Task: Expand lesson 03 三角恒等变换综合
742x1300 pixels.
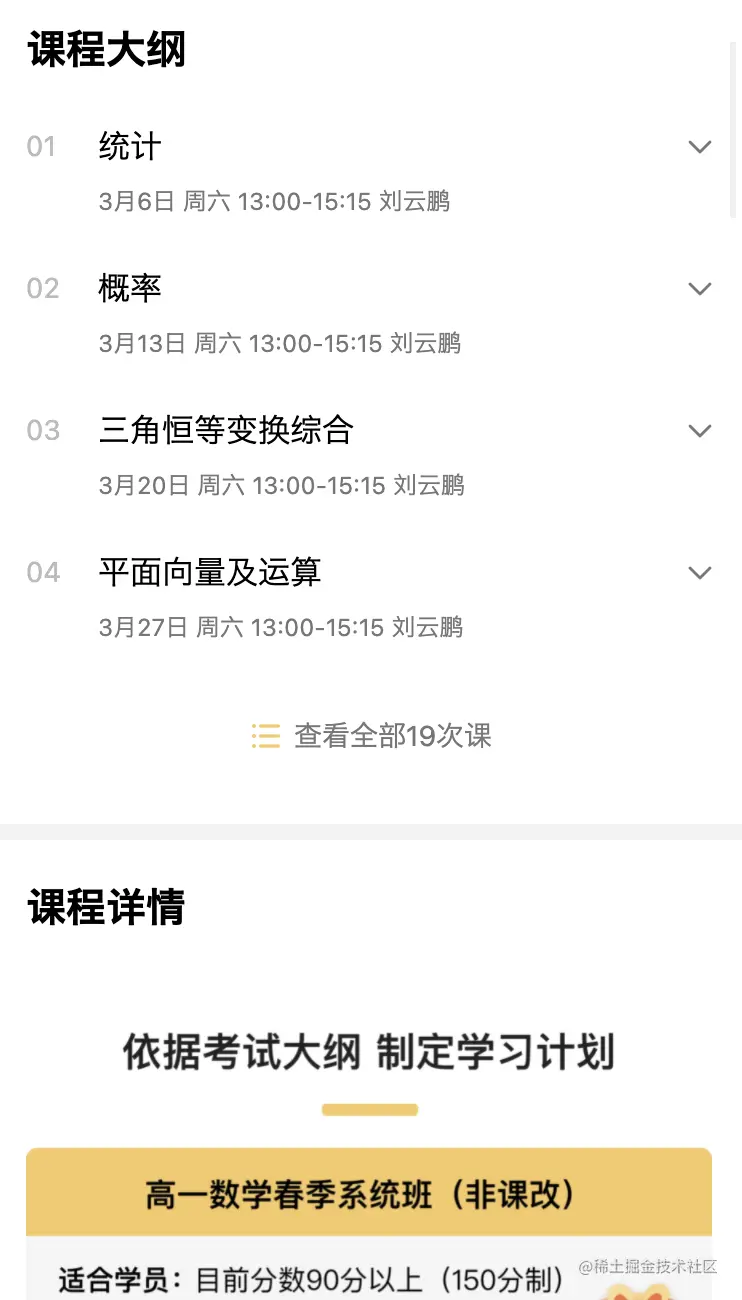Action: (699, 432)
